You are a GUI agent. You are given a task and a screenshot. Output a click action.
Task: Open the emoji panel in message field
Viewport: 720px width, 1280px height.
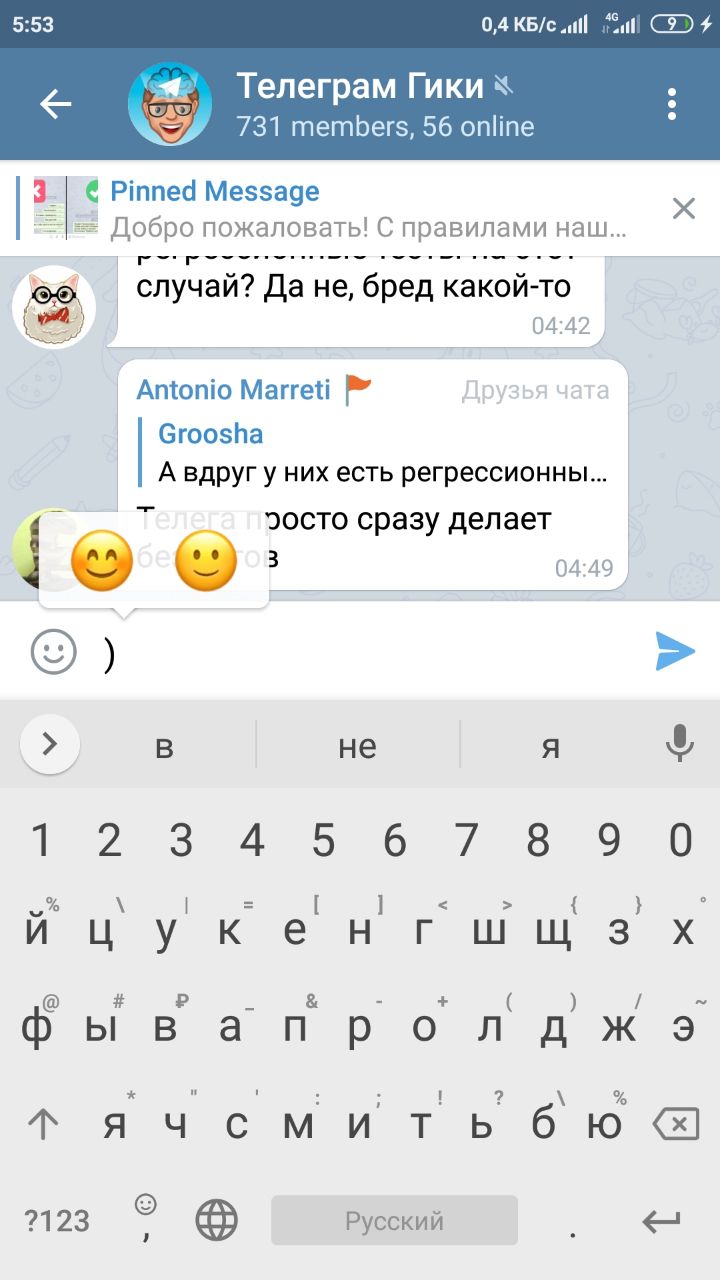pyautogui.click(x=54, y=652)
